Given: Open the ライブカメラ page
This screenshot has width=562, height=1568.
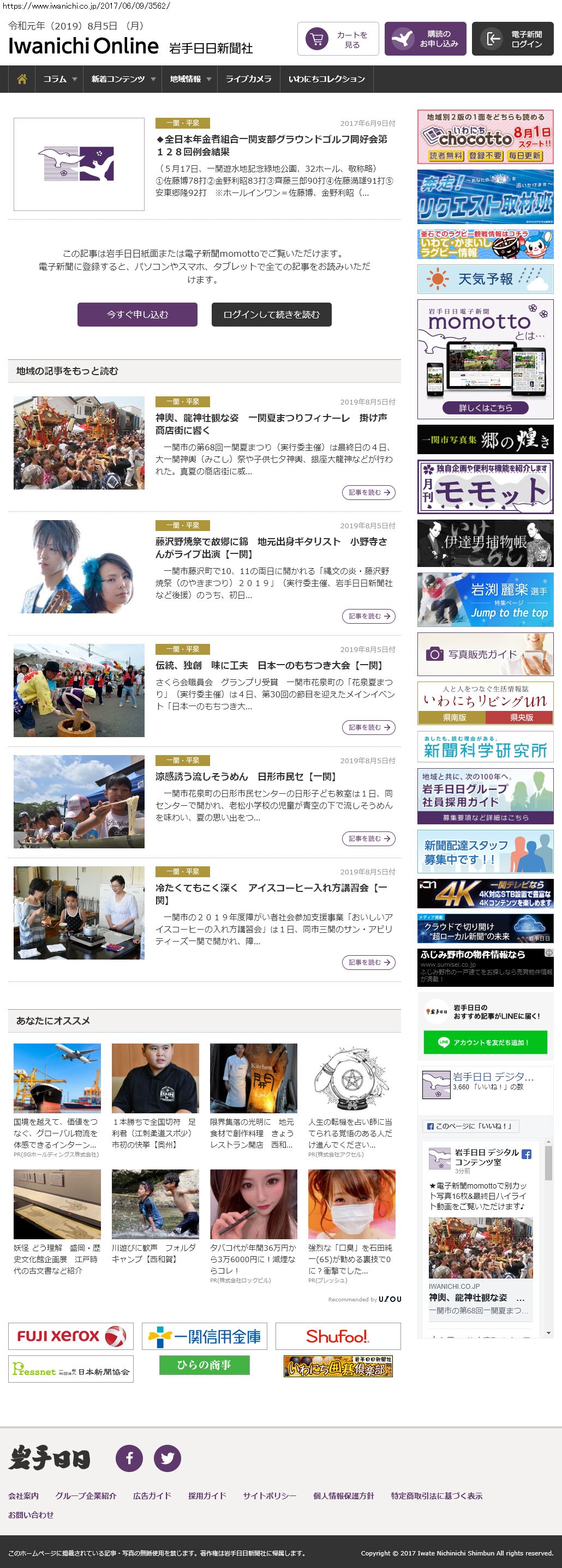Looking at the screenshot, I should point(248,79).
